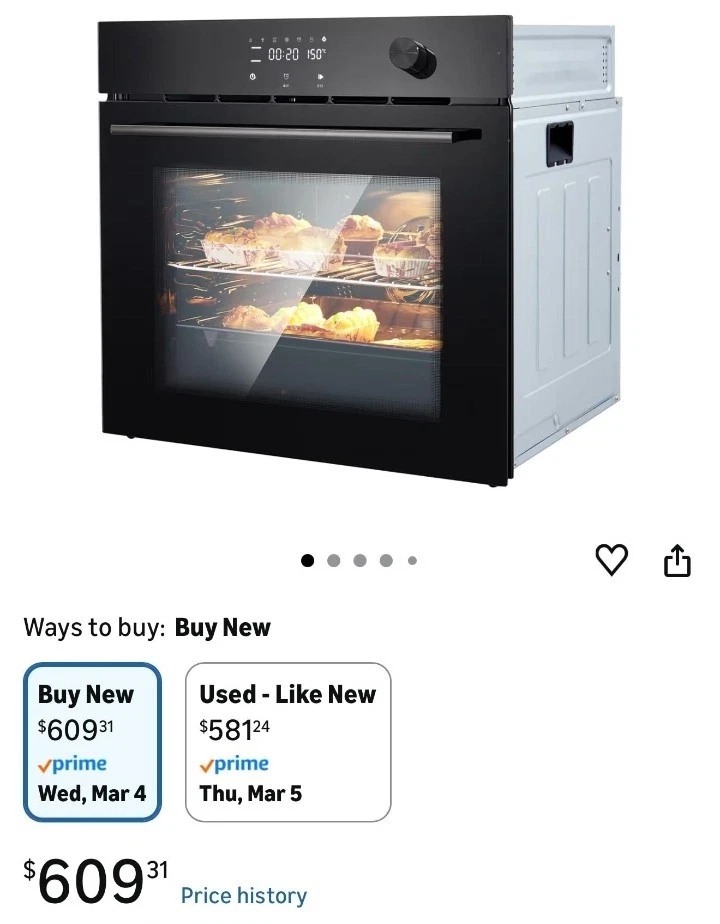The image size is (720, 924).
Task: Open the Price history link
Action: (x=244, y=895)
